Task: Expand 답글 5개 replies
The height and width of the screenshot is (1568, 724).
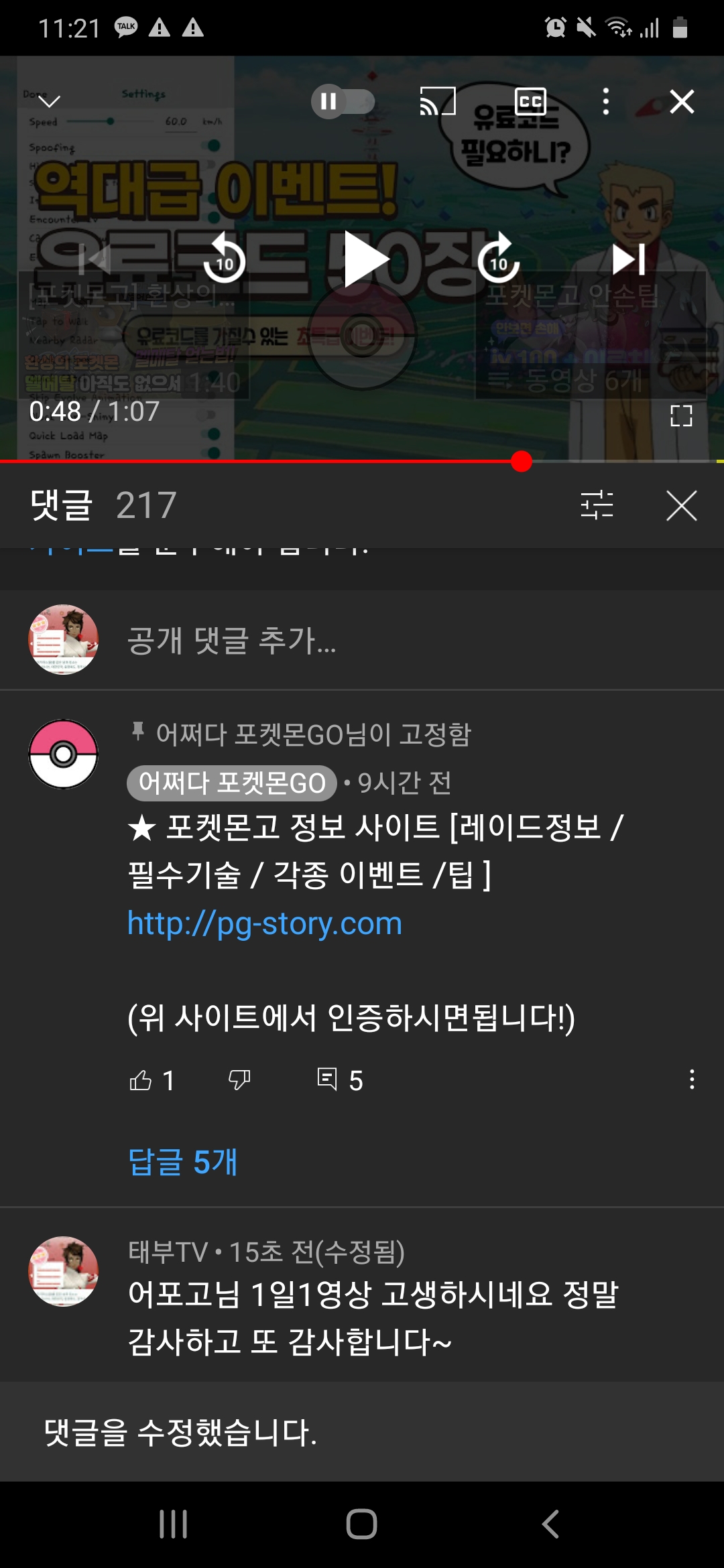Action: (x=183, y=1161)
